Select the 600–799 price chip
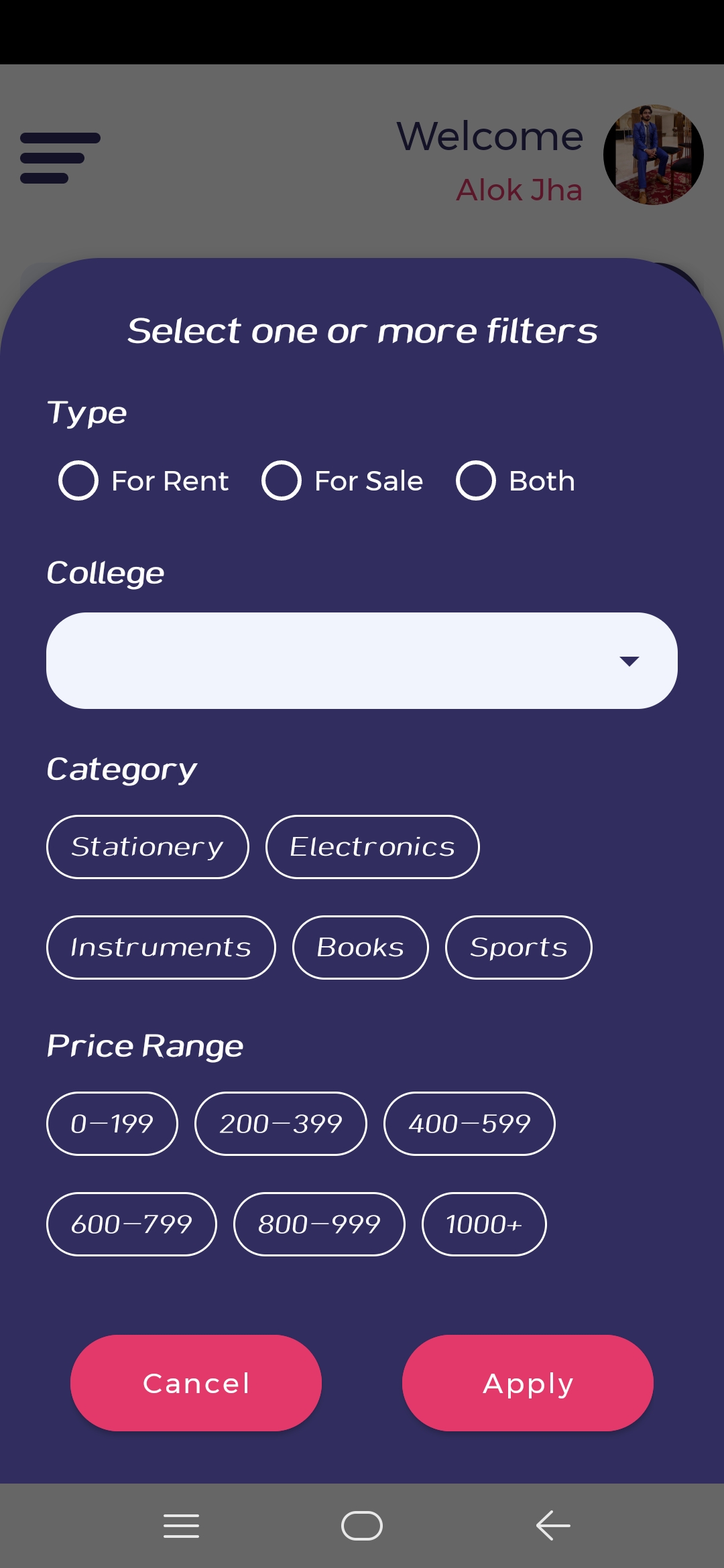The width and height of the screenshot is (724, 1568). coord(131,1224)
